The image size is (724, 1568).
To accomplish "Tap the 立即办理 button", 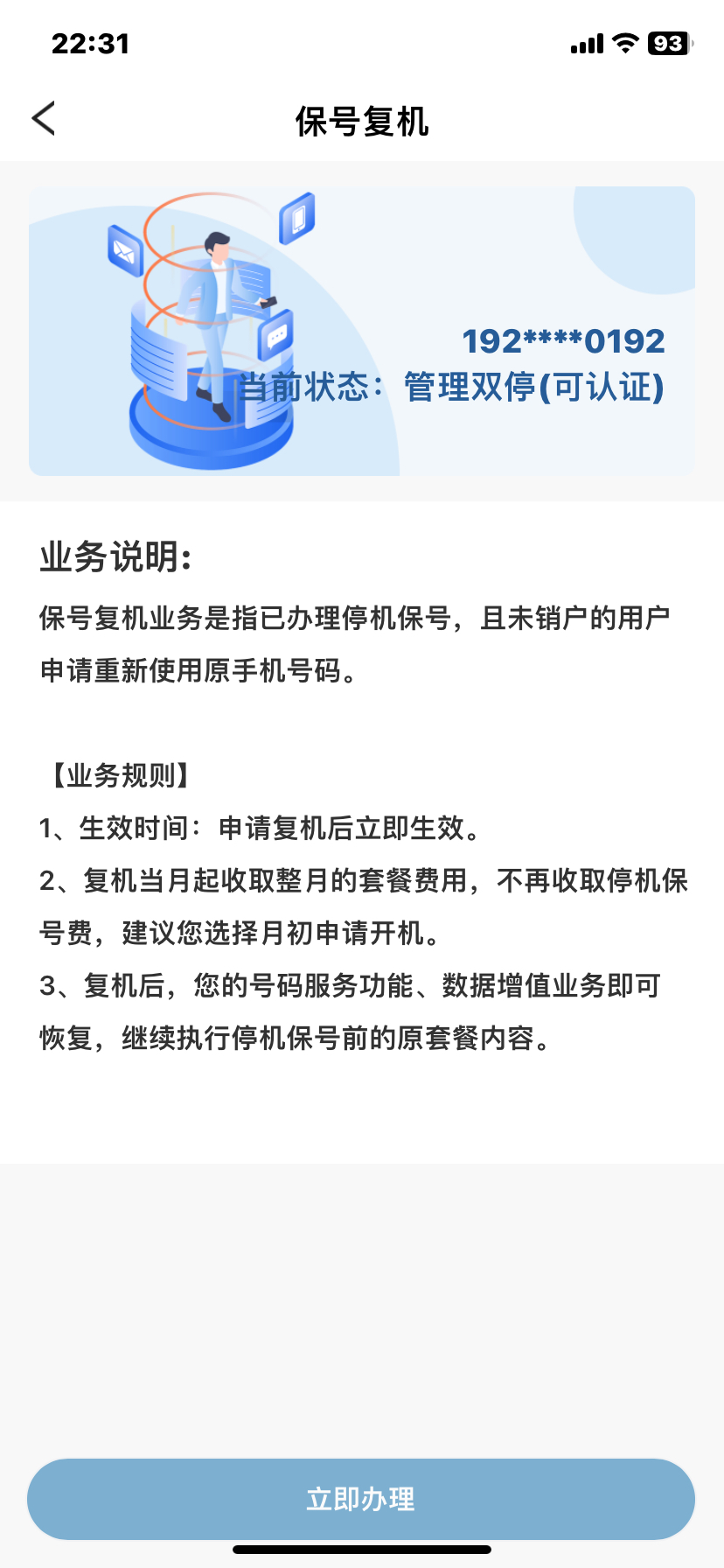I will tap(361, 1499).
